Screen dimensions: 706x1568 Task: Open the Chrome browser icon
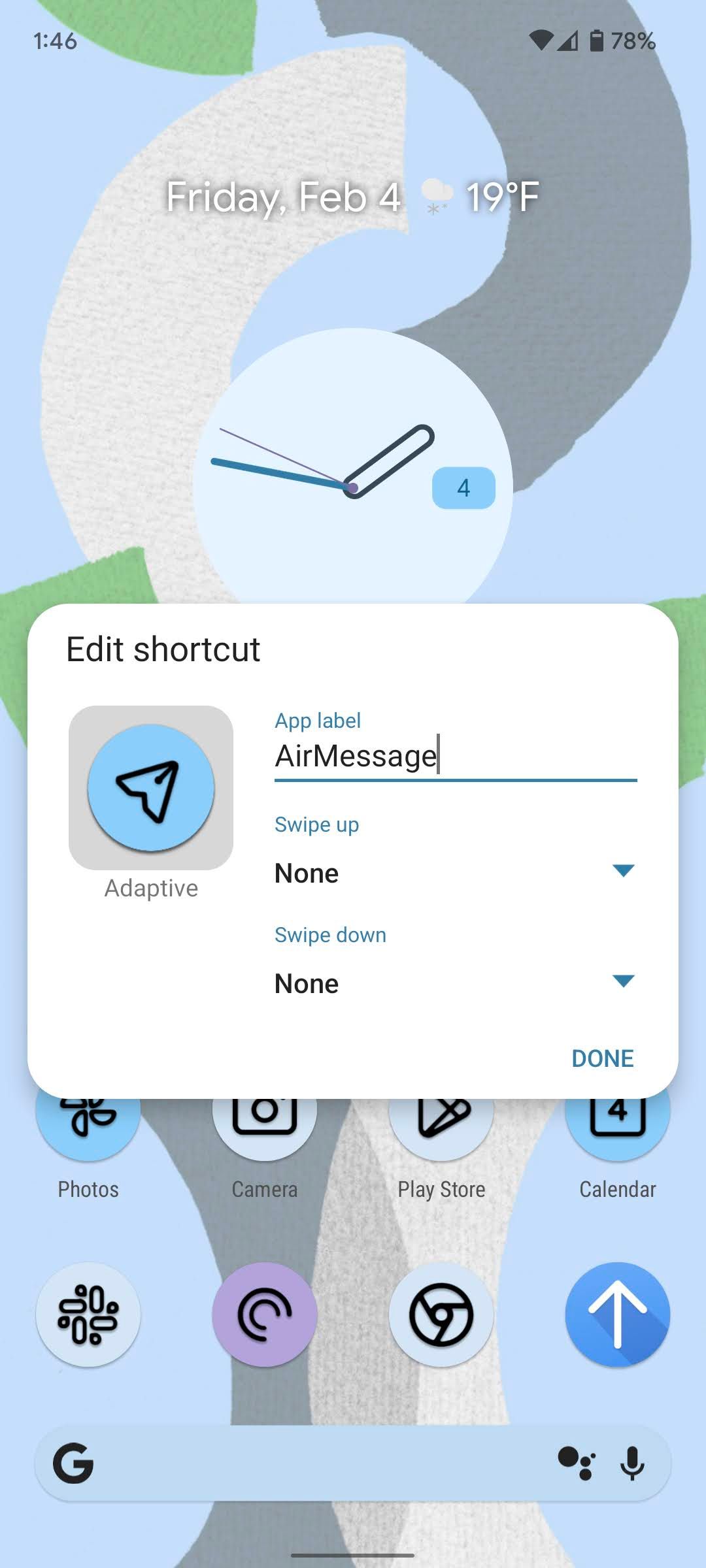(x=441, y=1315)
